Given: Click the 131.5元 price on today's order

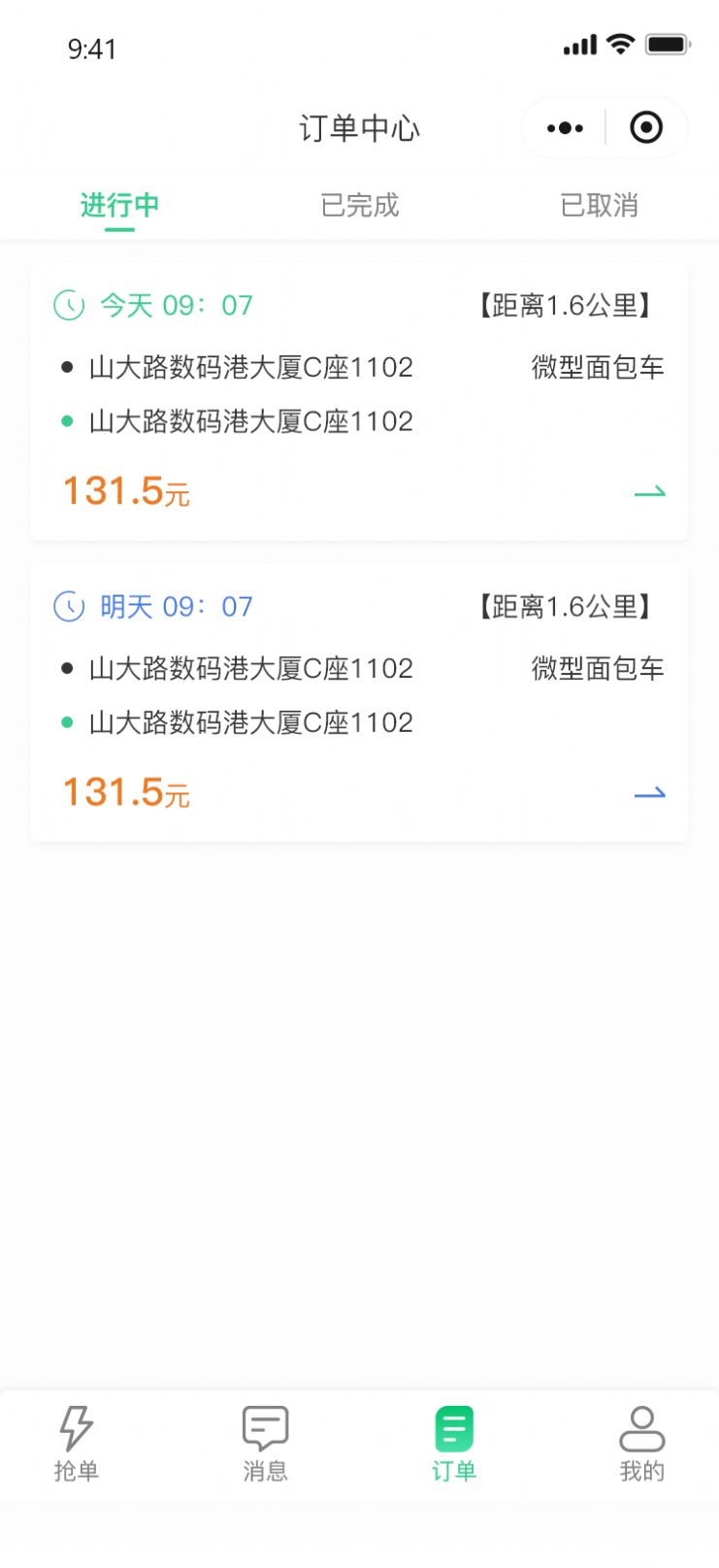Looking at the screenshot, I should (125, 491).
